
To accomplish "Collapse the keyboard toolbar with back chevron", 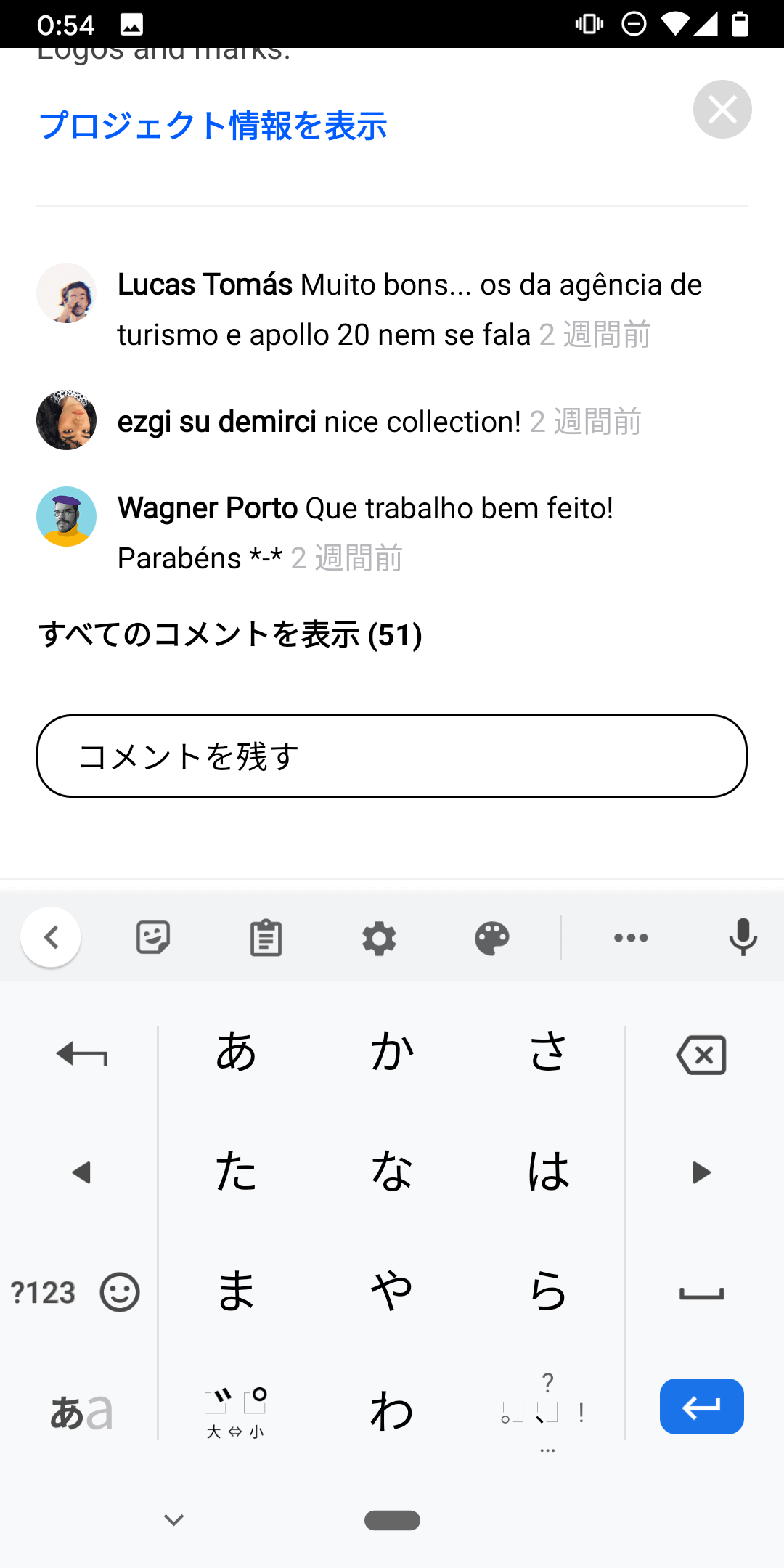I will [51, 937].
